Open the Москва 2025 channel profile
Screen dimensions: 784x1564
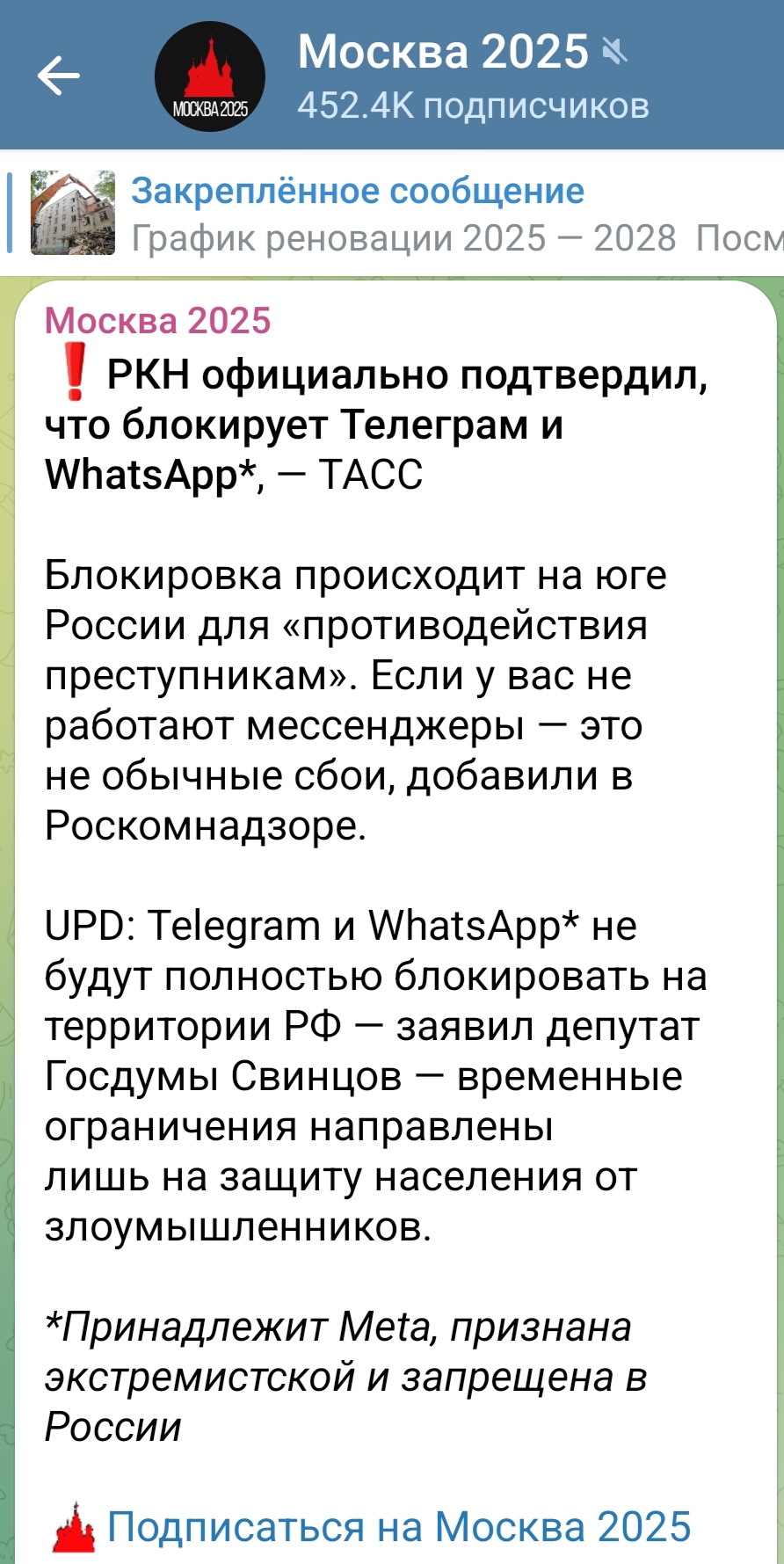[442, 76]
